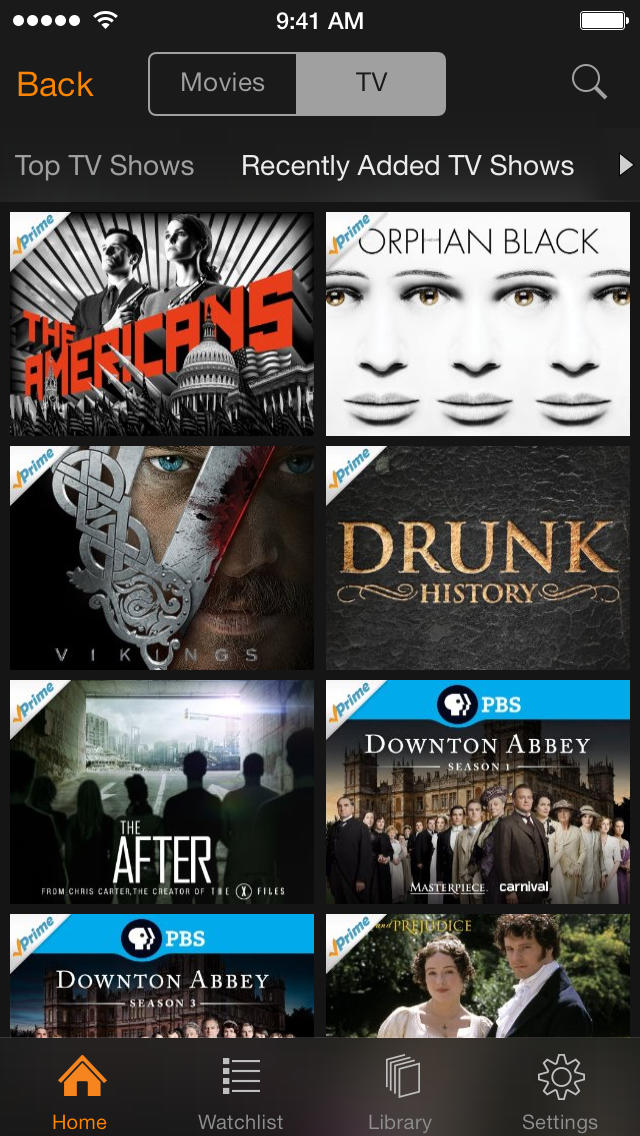Open the Pride and Prejudice tile
Viewport: 640px width, 1136px height.
coord(478,975)
